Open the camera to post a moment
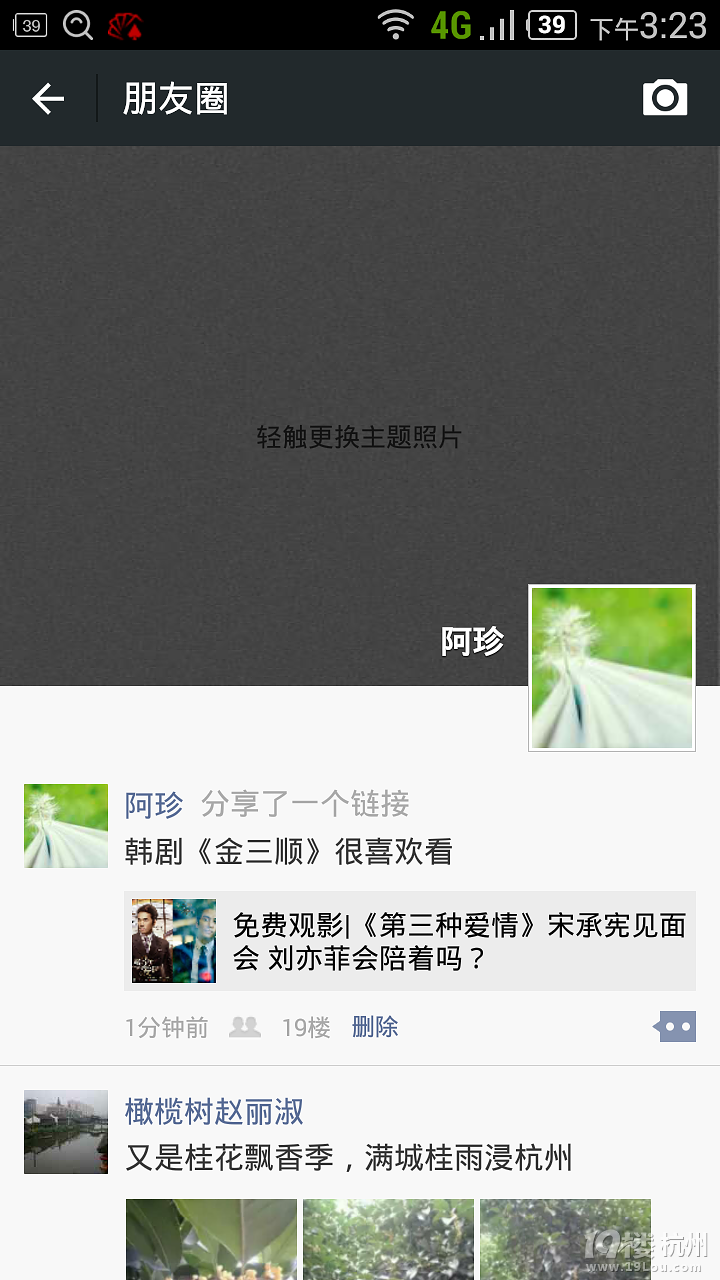 click(x=664, y=98)
